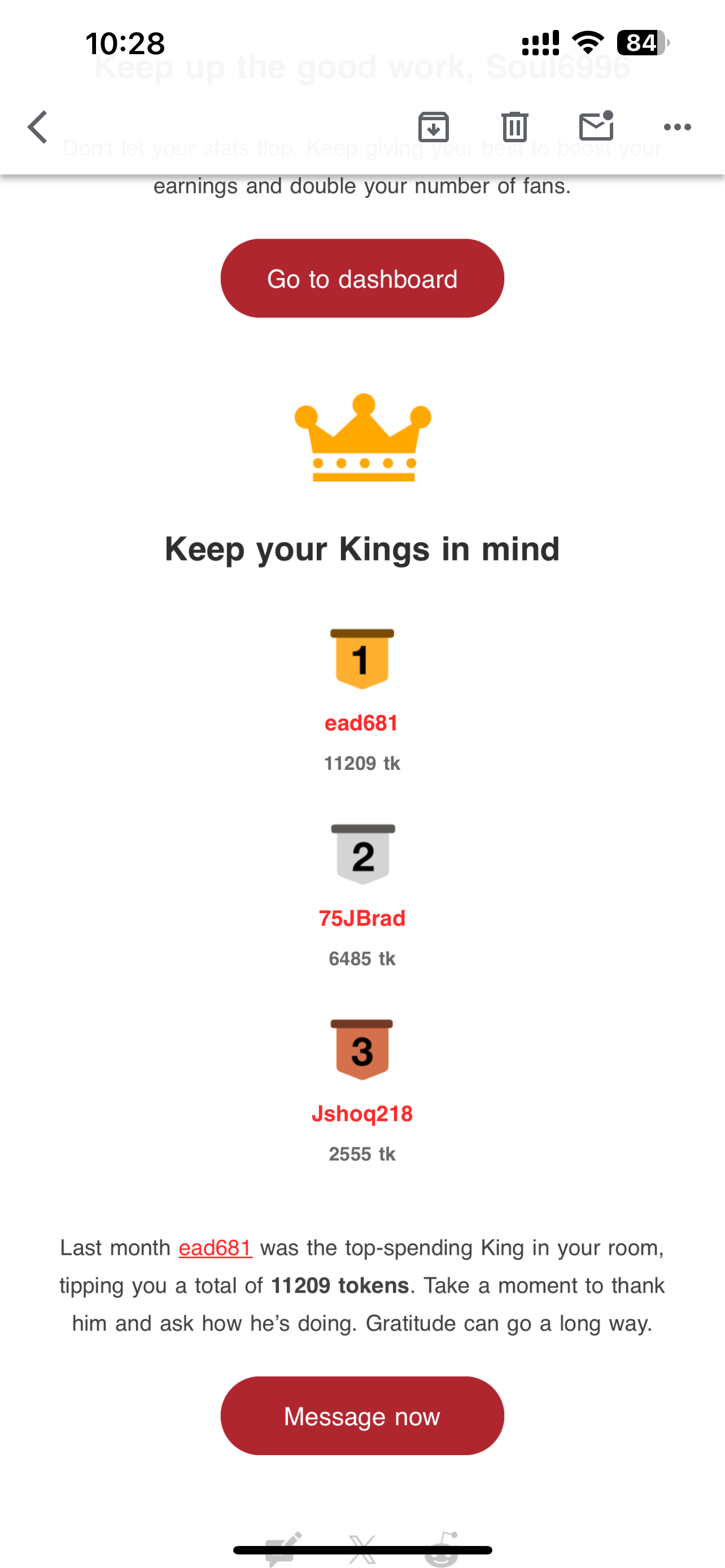Viewport: 725px width, 1568px height.
Task: Follow underlined ead681 link in paragraph
Action: point(216,1248)
